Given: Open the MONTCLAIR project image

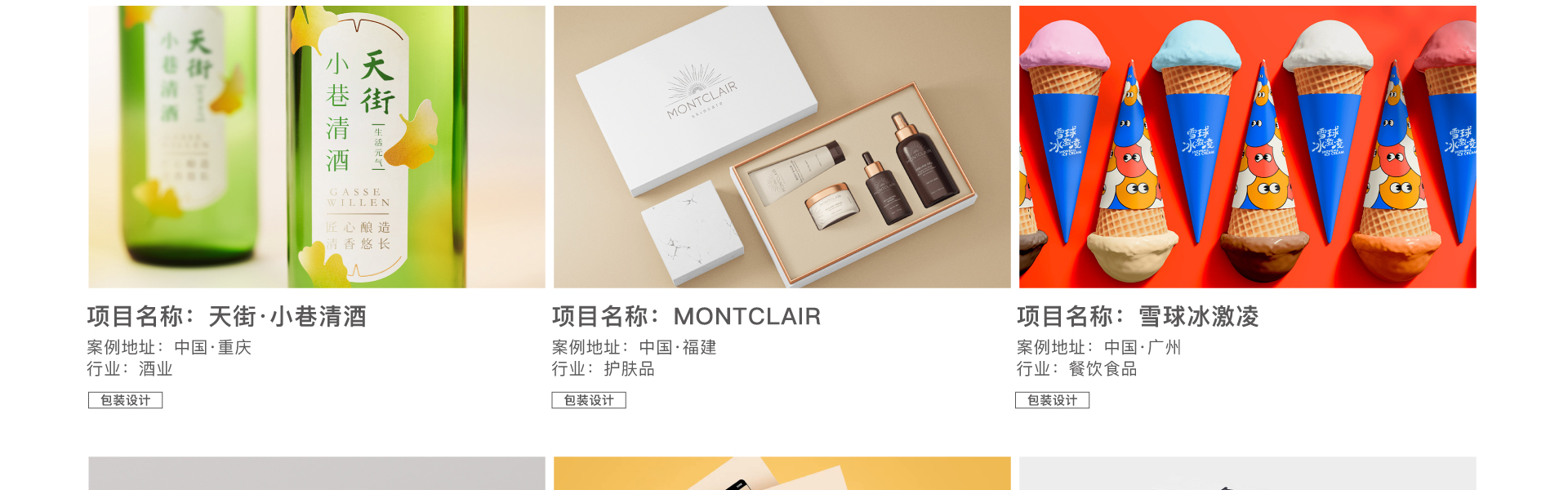Looking at the screenshot, I should (782, 147).
